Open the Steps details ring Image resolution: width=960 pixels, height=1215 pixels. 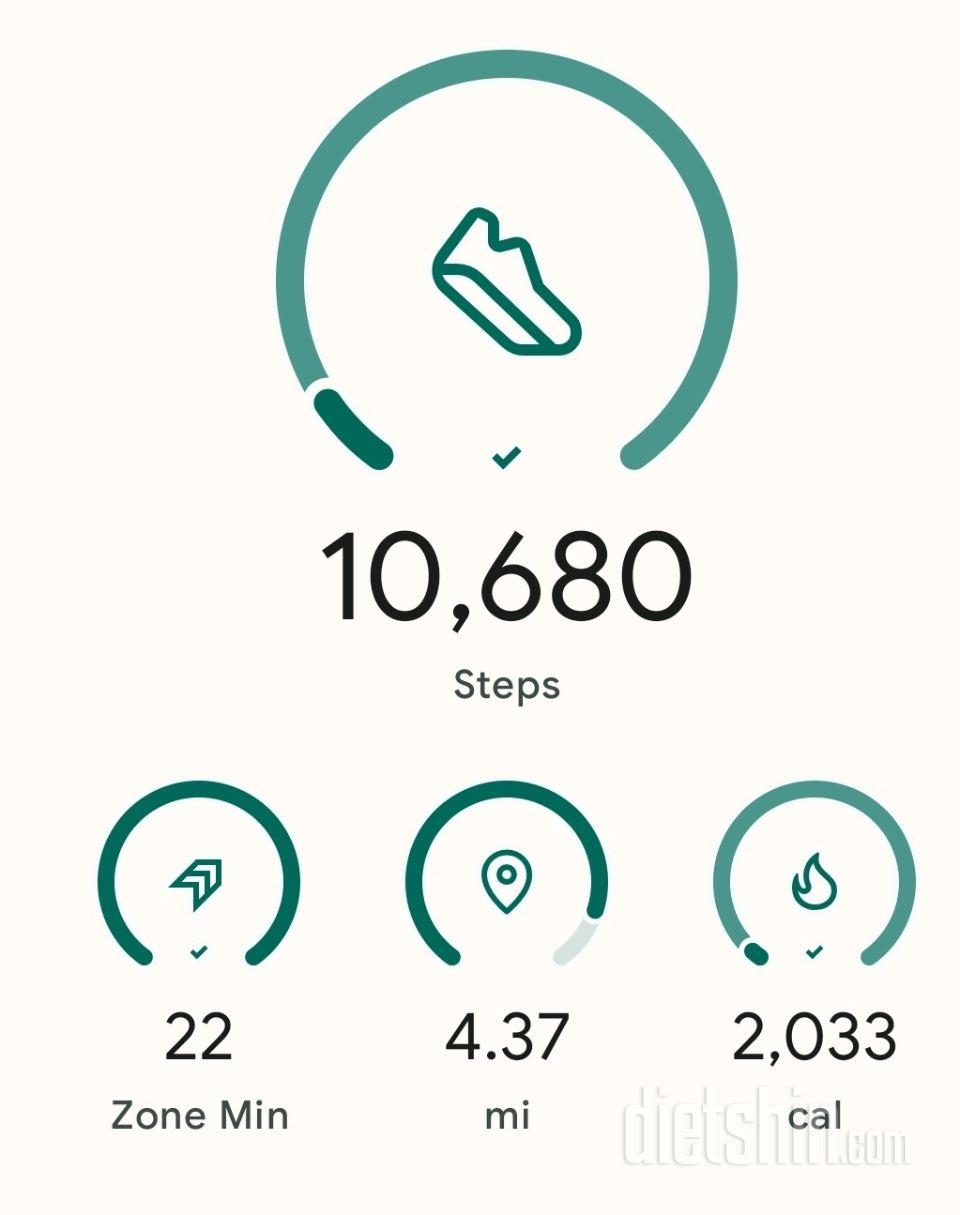[x=506, y=270]
